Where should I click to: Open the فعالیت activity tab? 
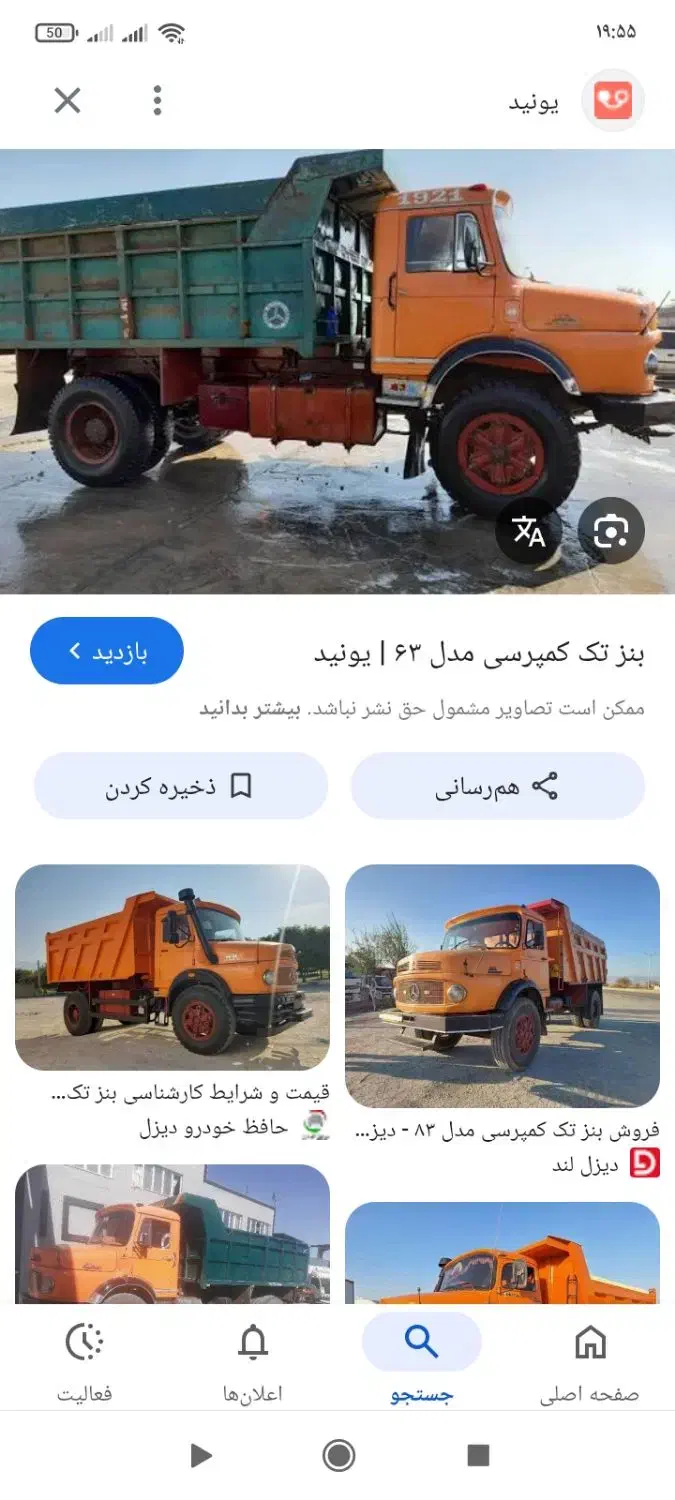click(84, 1360)
